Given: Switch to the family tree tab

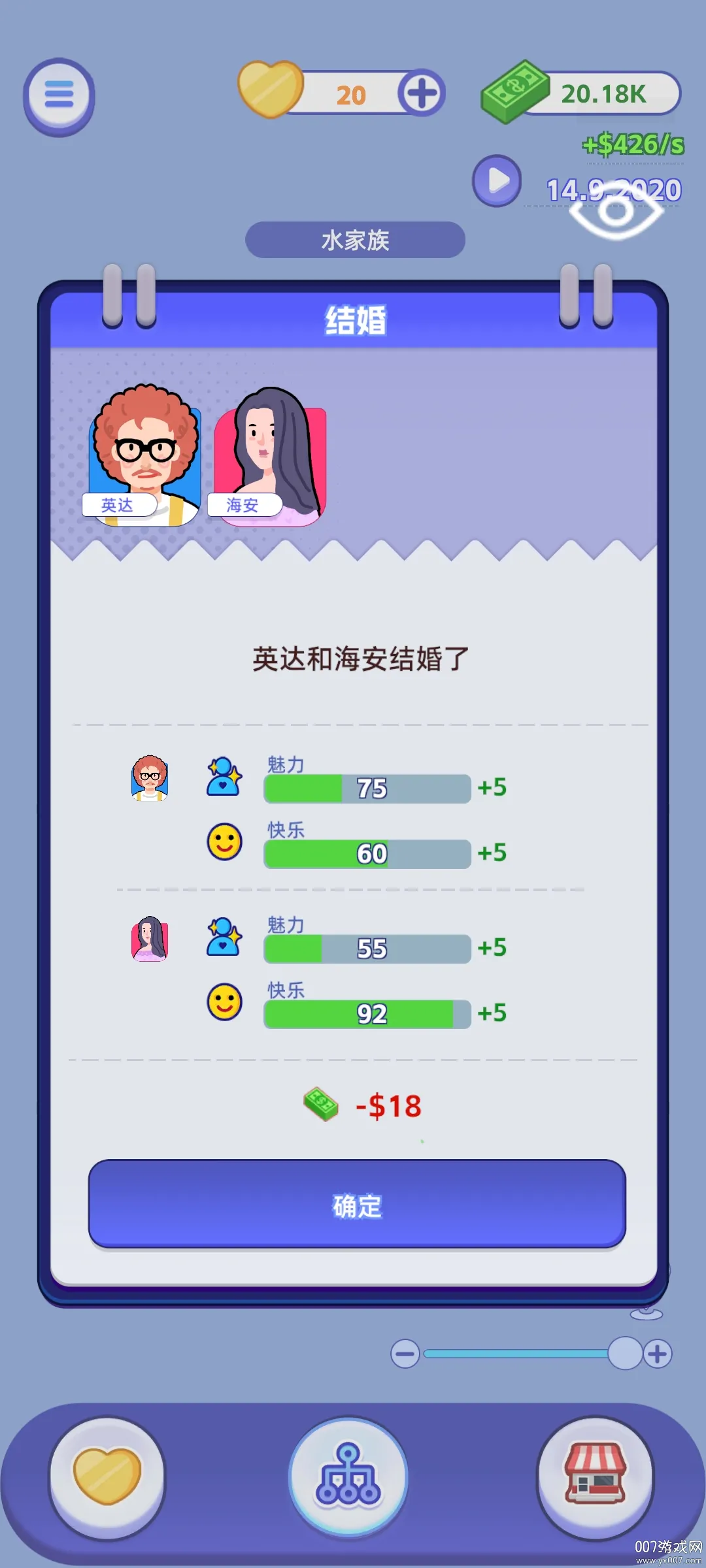Looking at the screenshot, I should click(x=348, y=1477).
